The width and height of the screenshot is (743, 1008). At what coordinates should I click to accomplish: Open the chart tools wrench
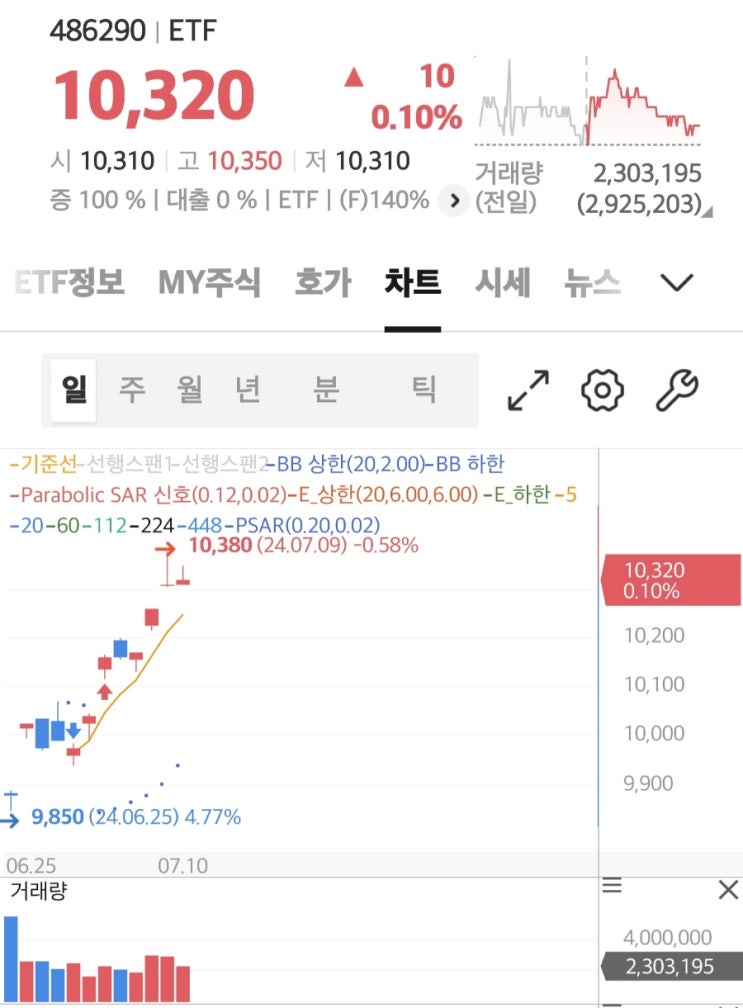click(x=677, y=390)
